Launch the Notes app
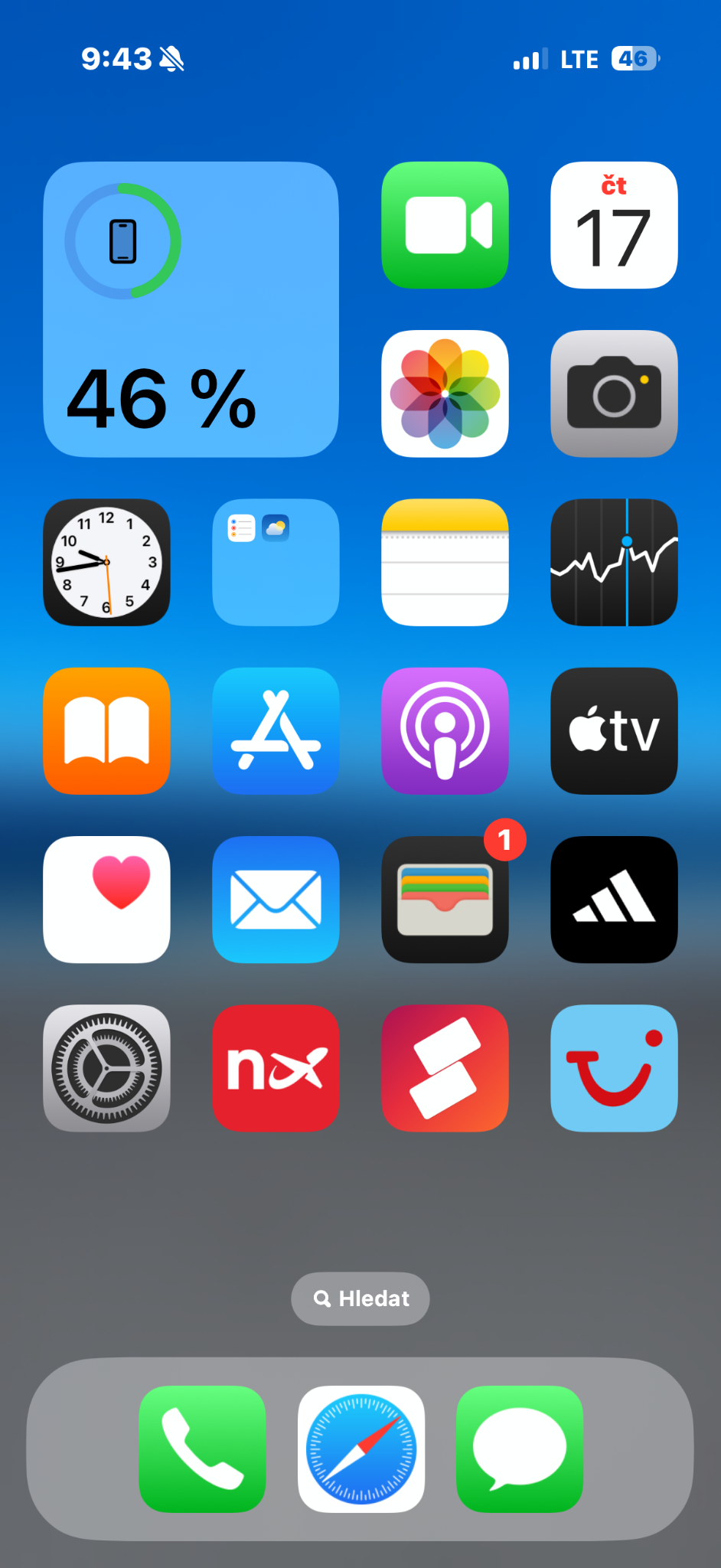 pos(445,563)
